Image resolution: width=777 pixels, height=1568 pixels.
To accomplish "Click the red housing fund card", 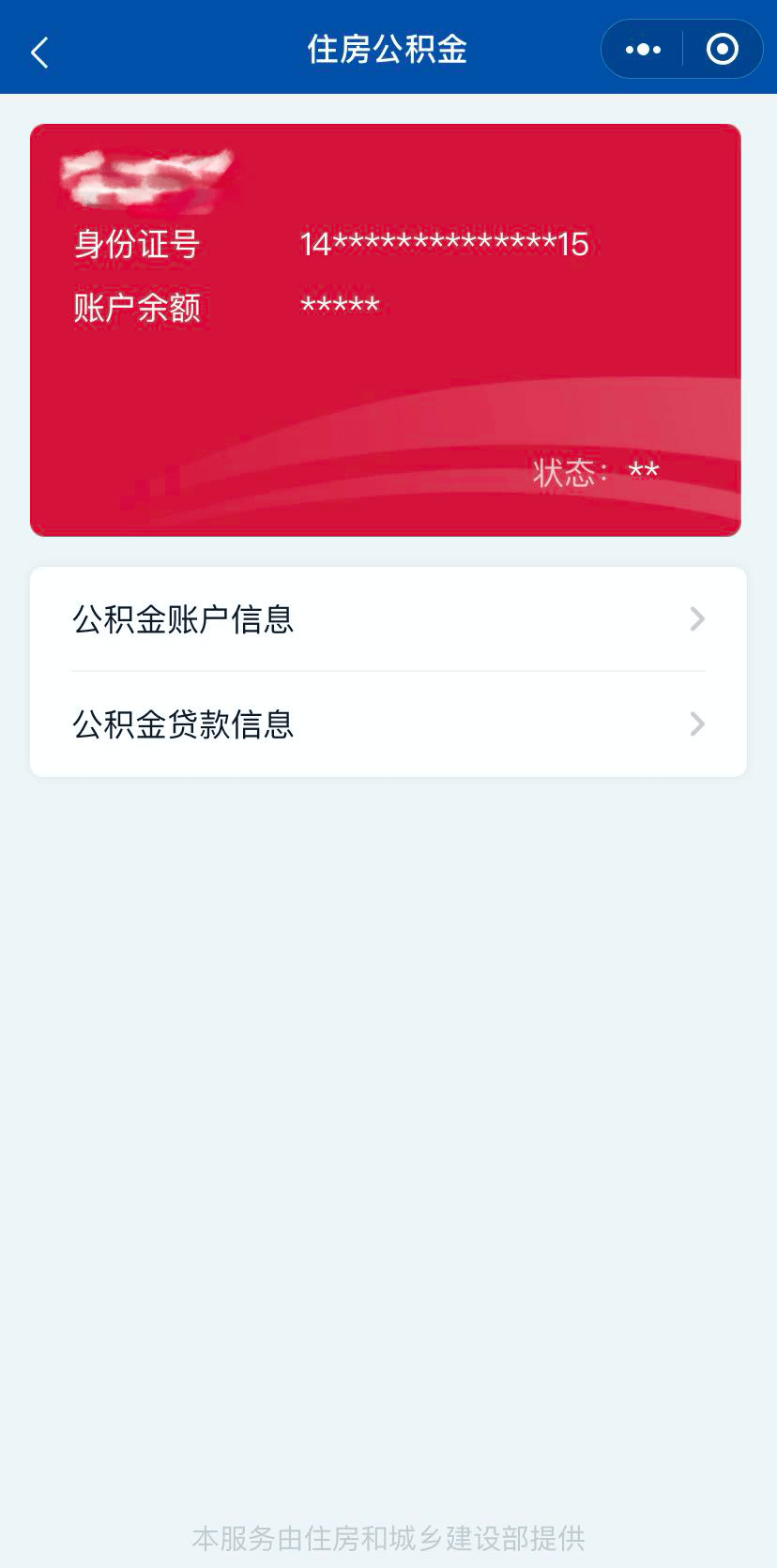I will pos(386,328).
